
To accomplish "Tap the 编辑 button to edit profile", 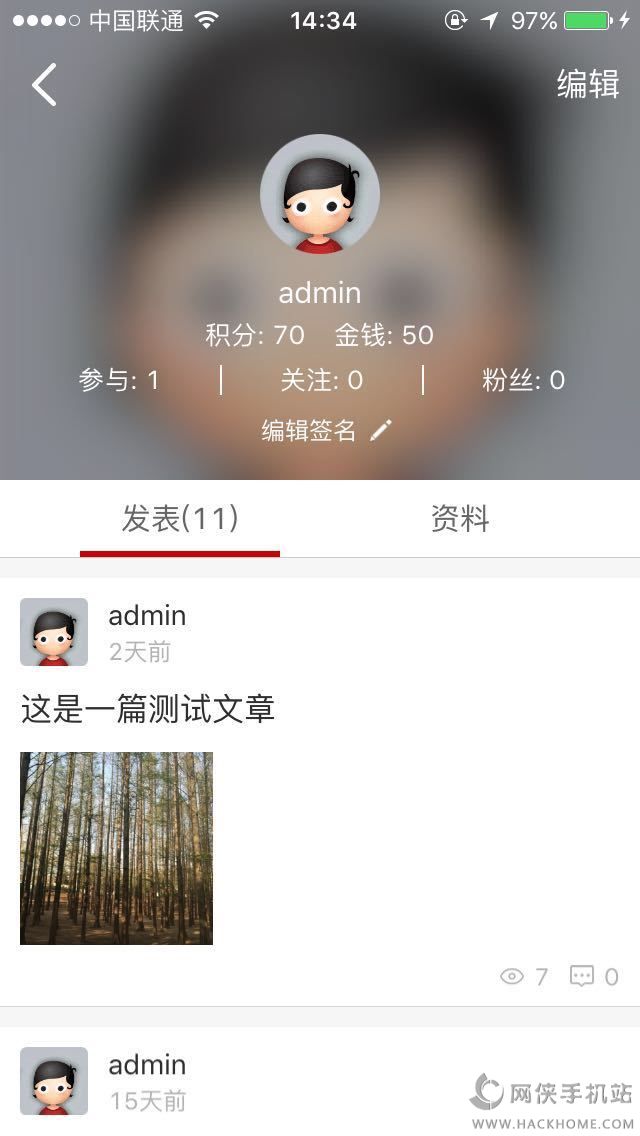I will coord(588,85).
